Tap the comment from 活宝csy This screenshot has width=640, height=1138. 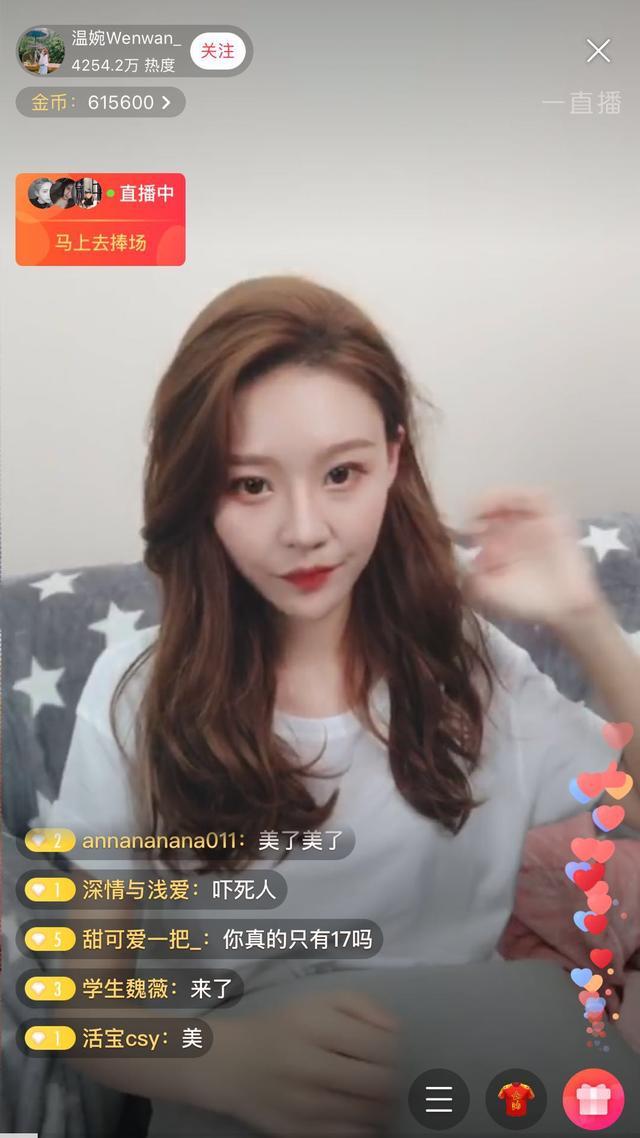(x=115, y=1038)
